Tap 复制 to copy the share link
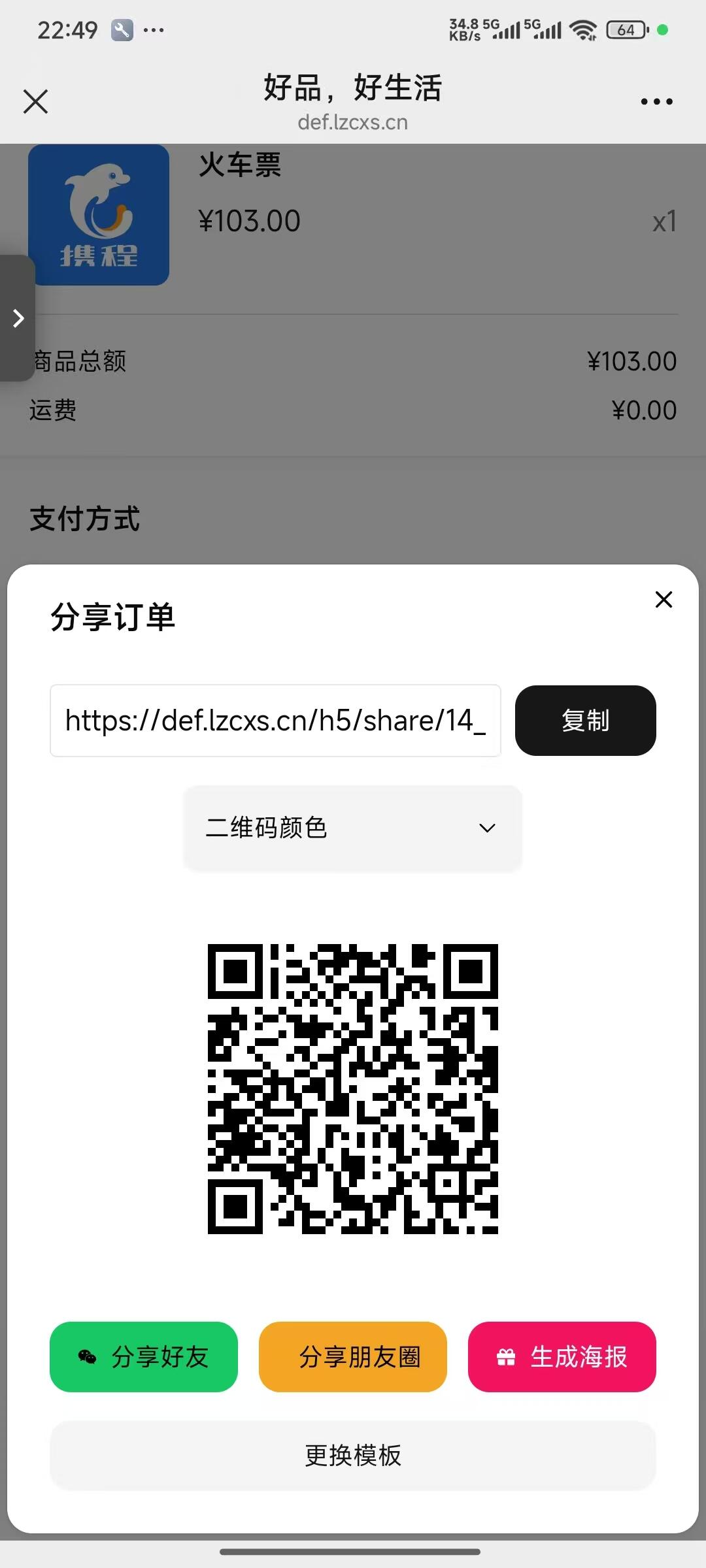 (x=585, y=721)
